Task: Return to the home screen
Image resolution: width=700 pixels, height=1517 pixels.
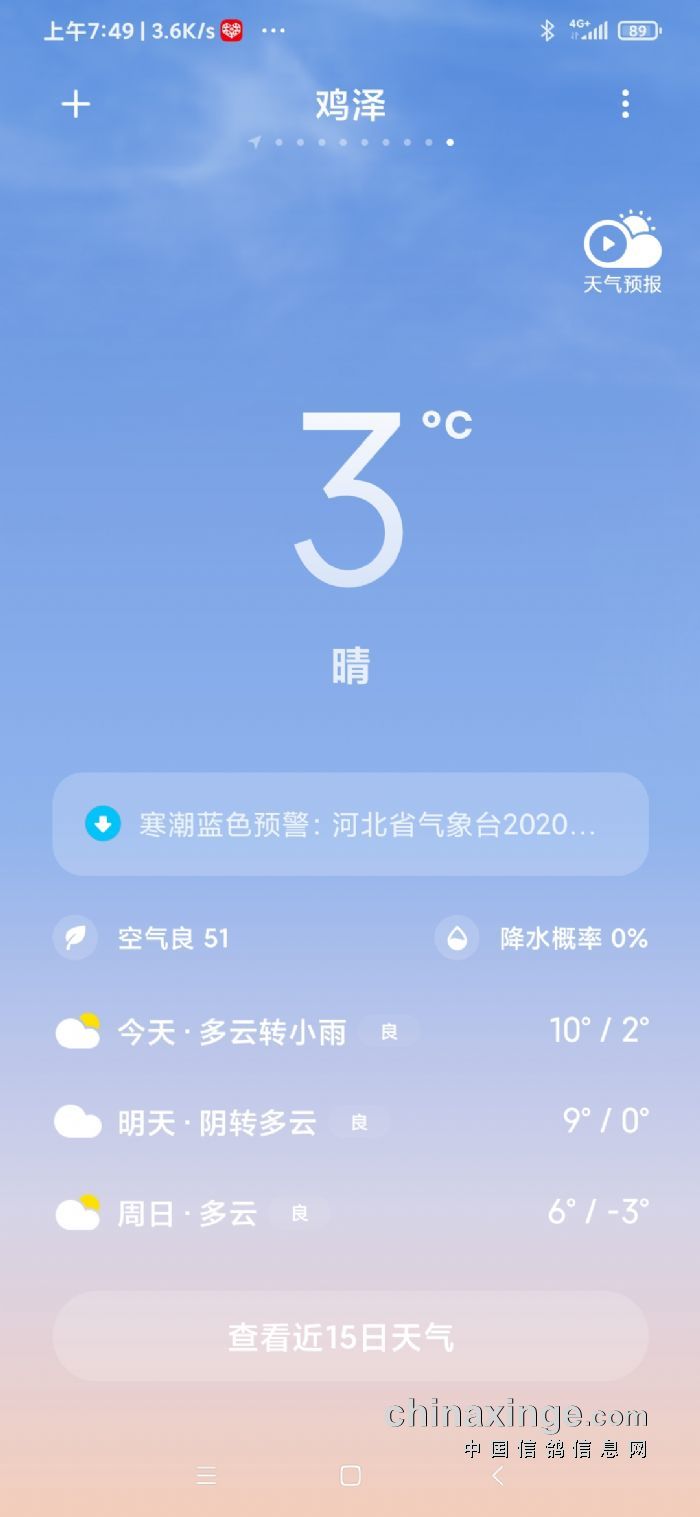Action: pyautogui.click(x=350, y=1476)
